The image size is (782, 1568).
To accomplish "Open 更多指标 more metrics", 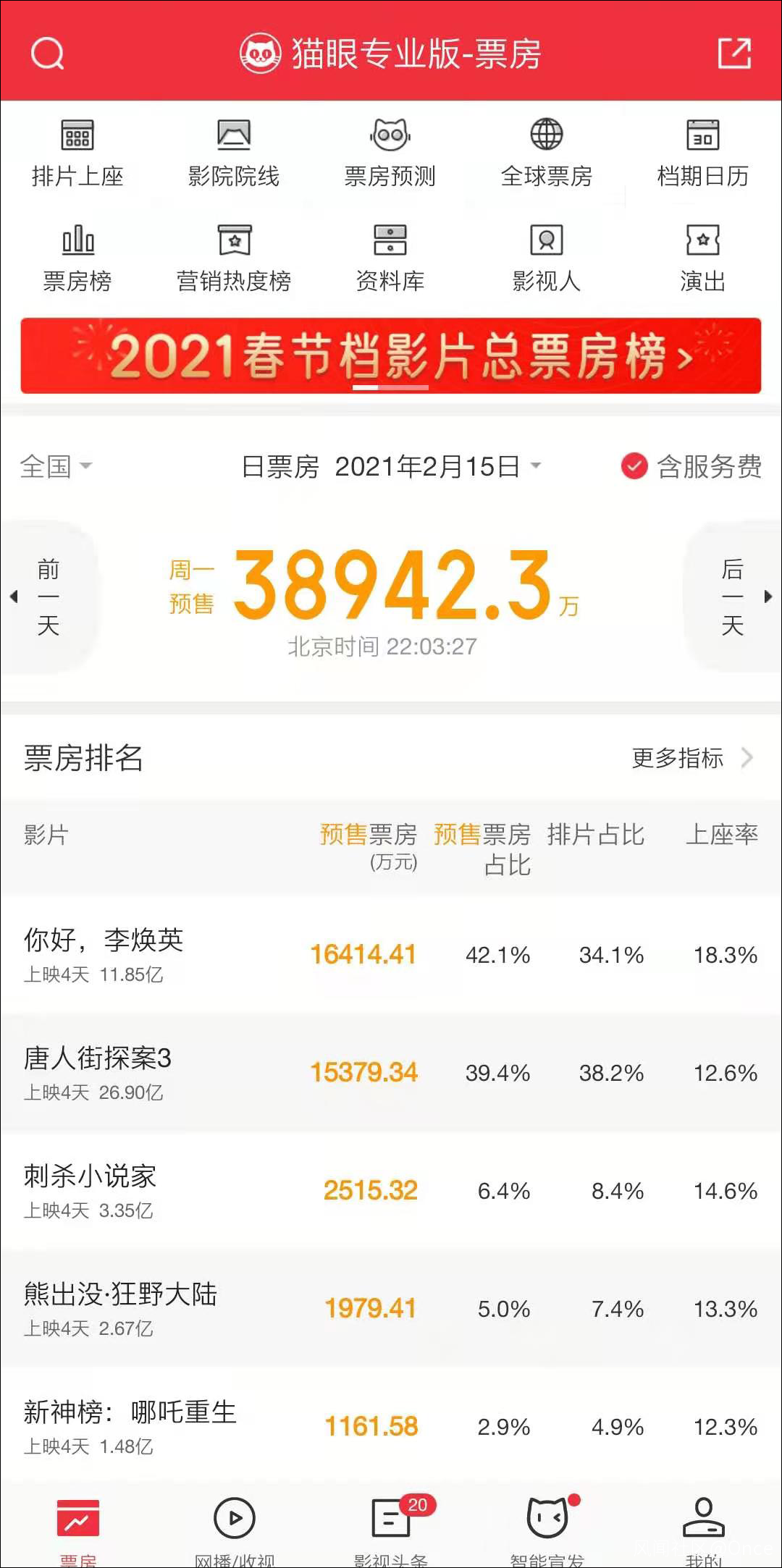I will [x=692, y=758].
